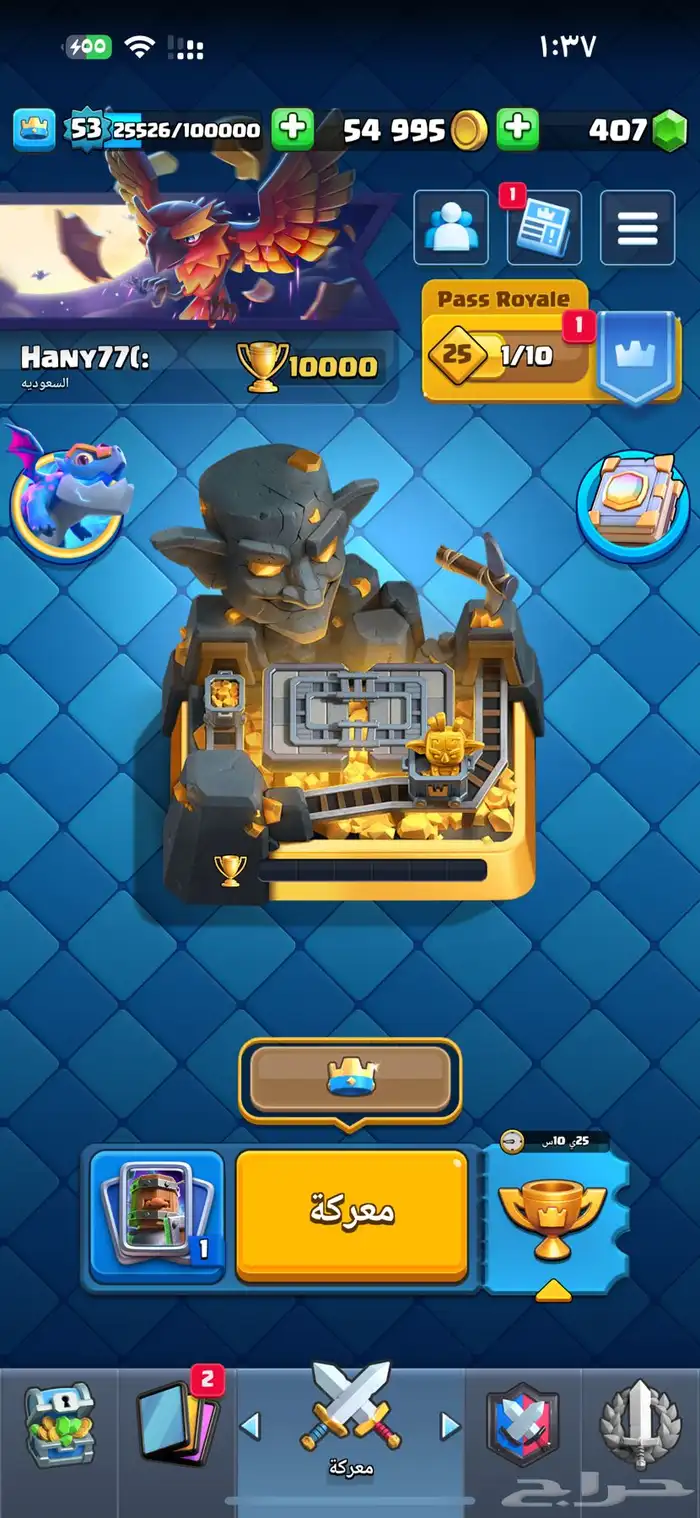Switch to the clan shield tab
Viewport: 700px width, 1518px height.
pyautogui.click(x=523, y=1424)
